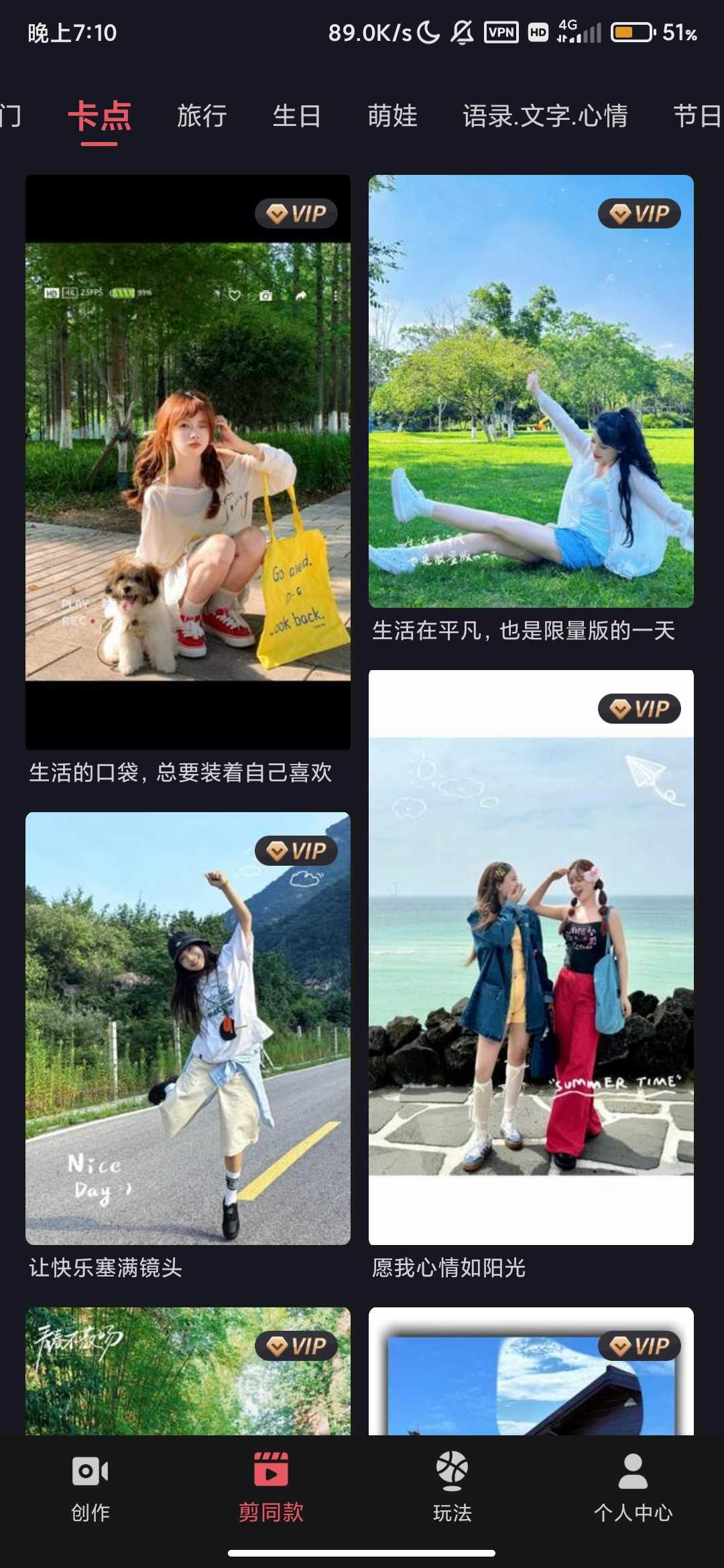
Task: Open the 节日 category tab
Action: click(697, 116)
